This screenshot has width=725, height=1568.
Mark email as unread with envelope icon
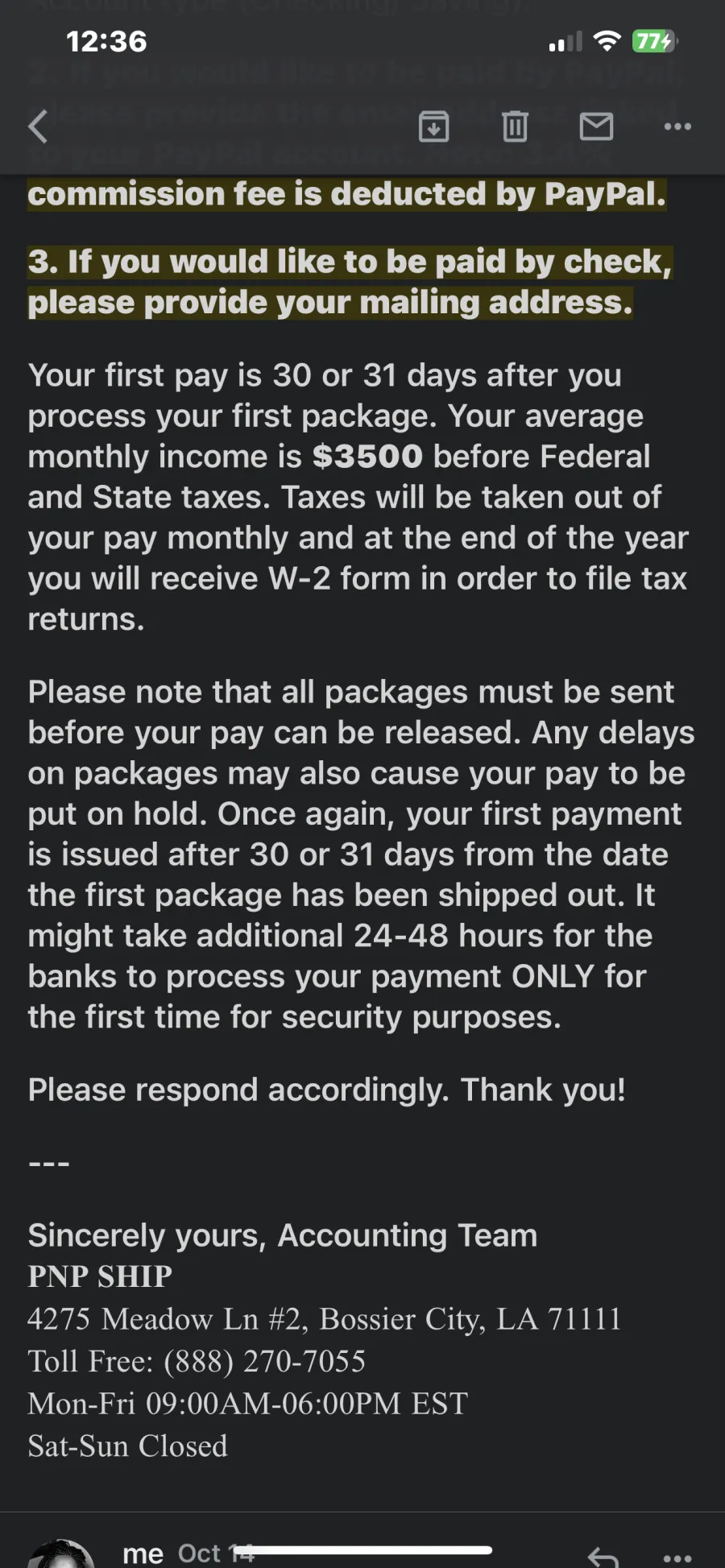[596, 126]
